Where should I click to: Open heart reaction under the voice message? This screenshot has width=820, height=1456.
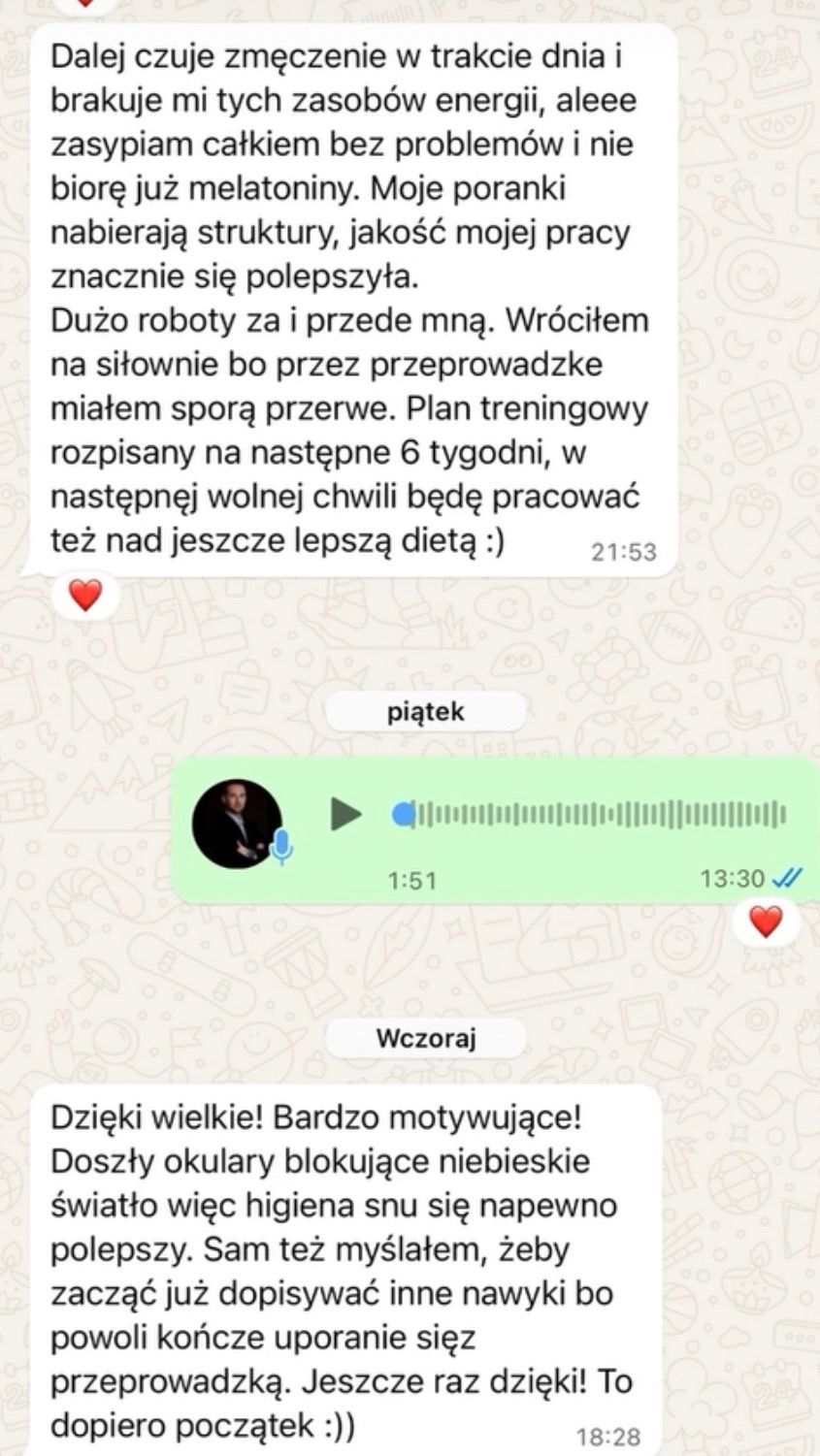(766, 921)
